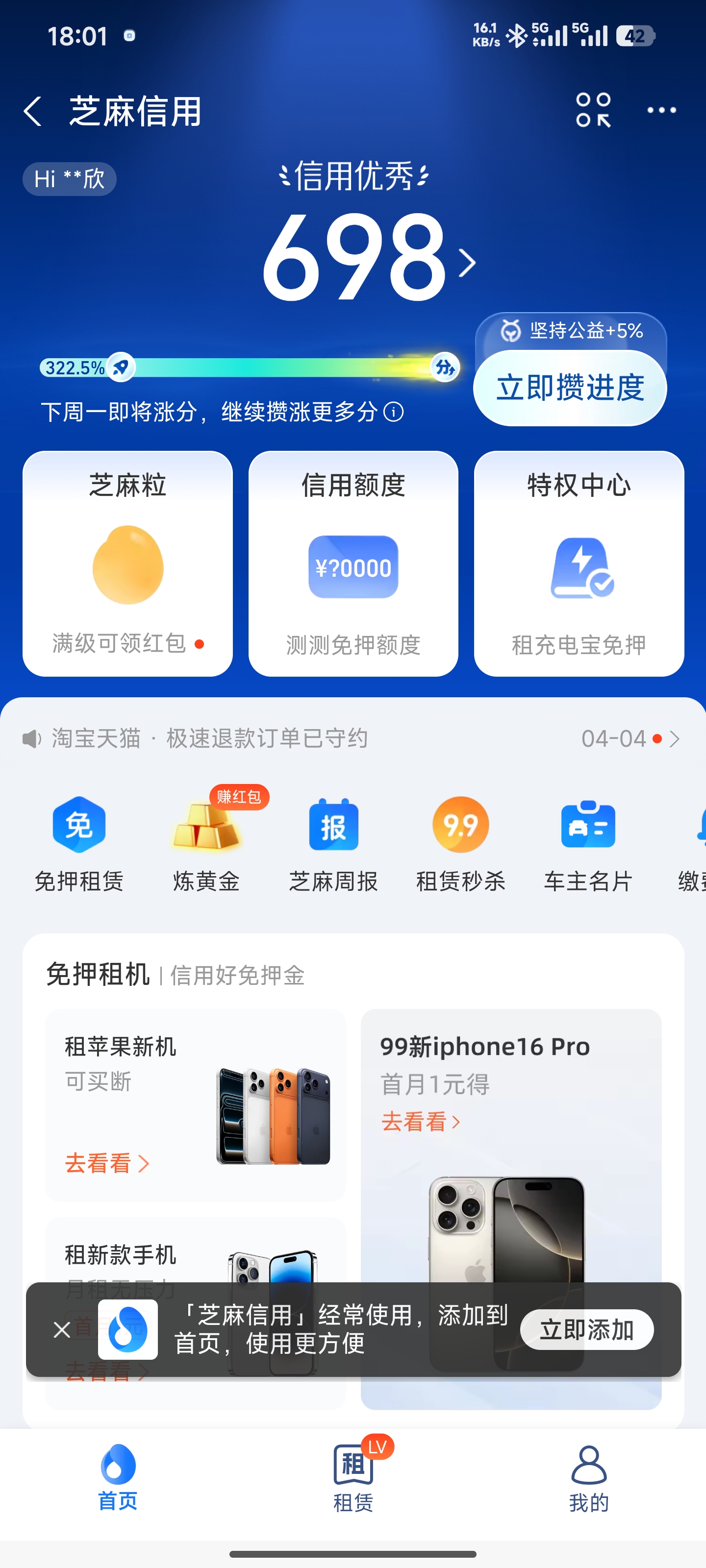Open 免押租赁 shortcut
Screen dimensions: 706x1568
(x=79, y=843)
